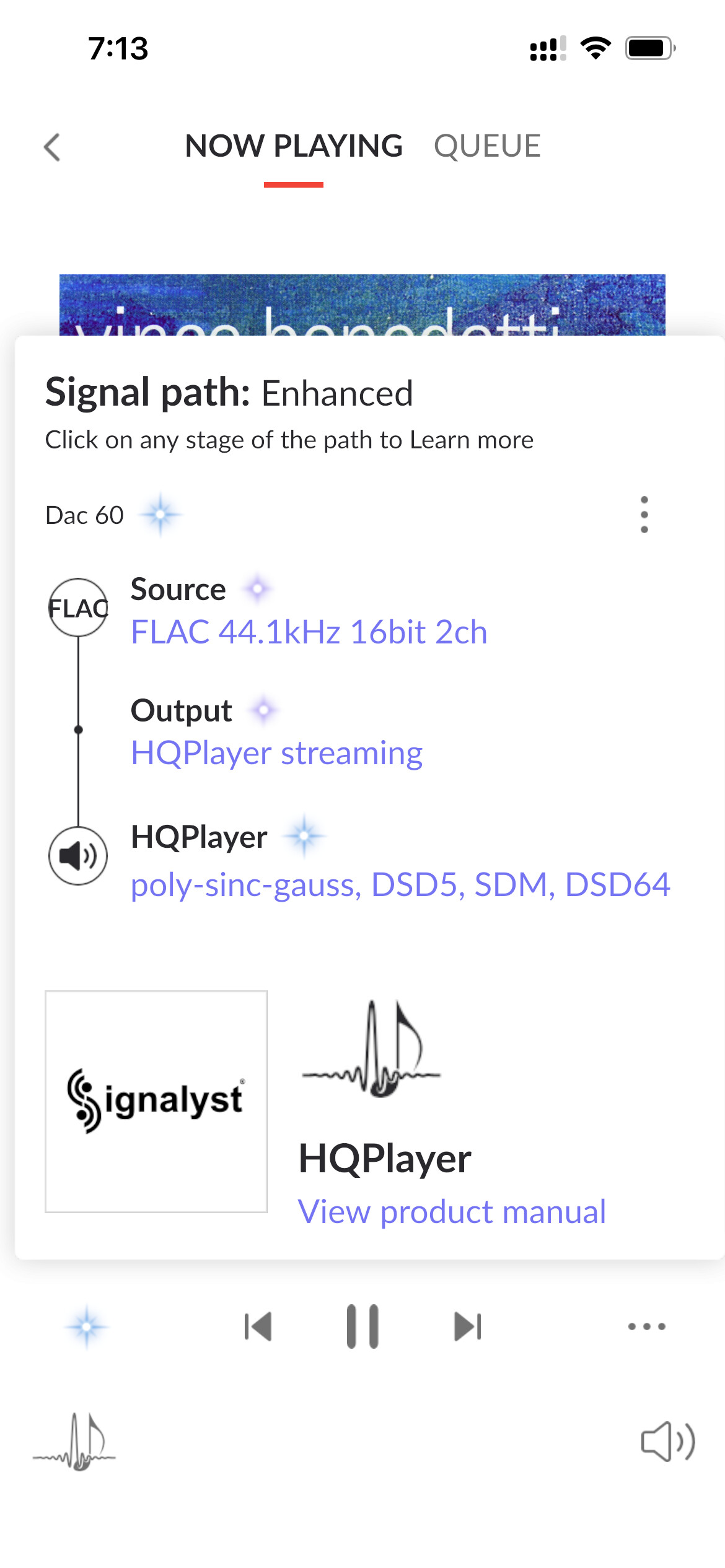Pause the current track
The width and height of the screenshot is (725, 1568).
click(x=362, y=1326)
